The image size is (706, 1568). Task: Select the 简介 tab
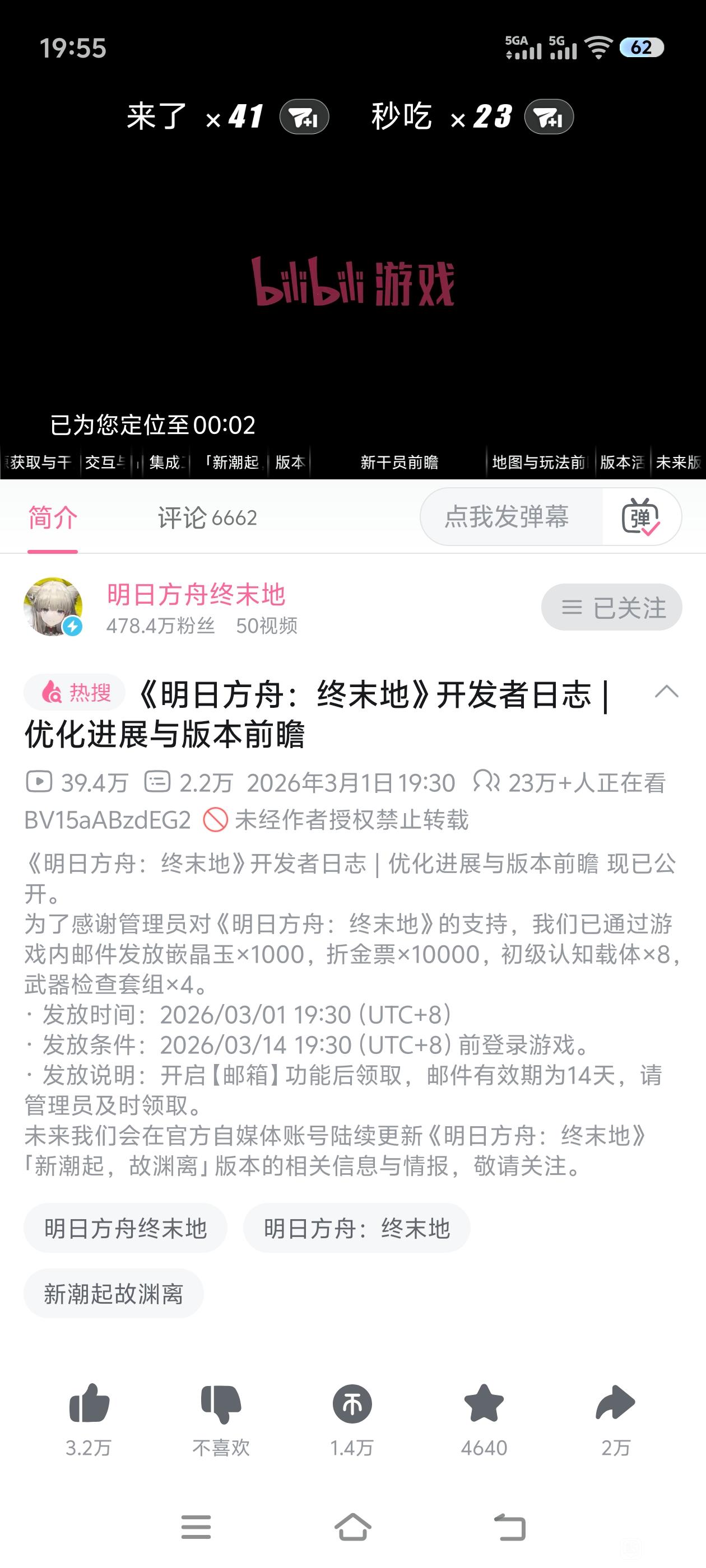(53, 518)
